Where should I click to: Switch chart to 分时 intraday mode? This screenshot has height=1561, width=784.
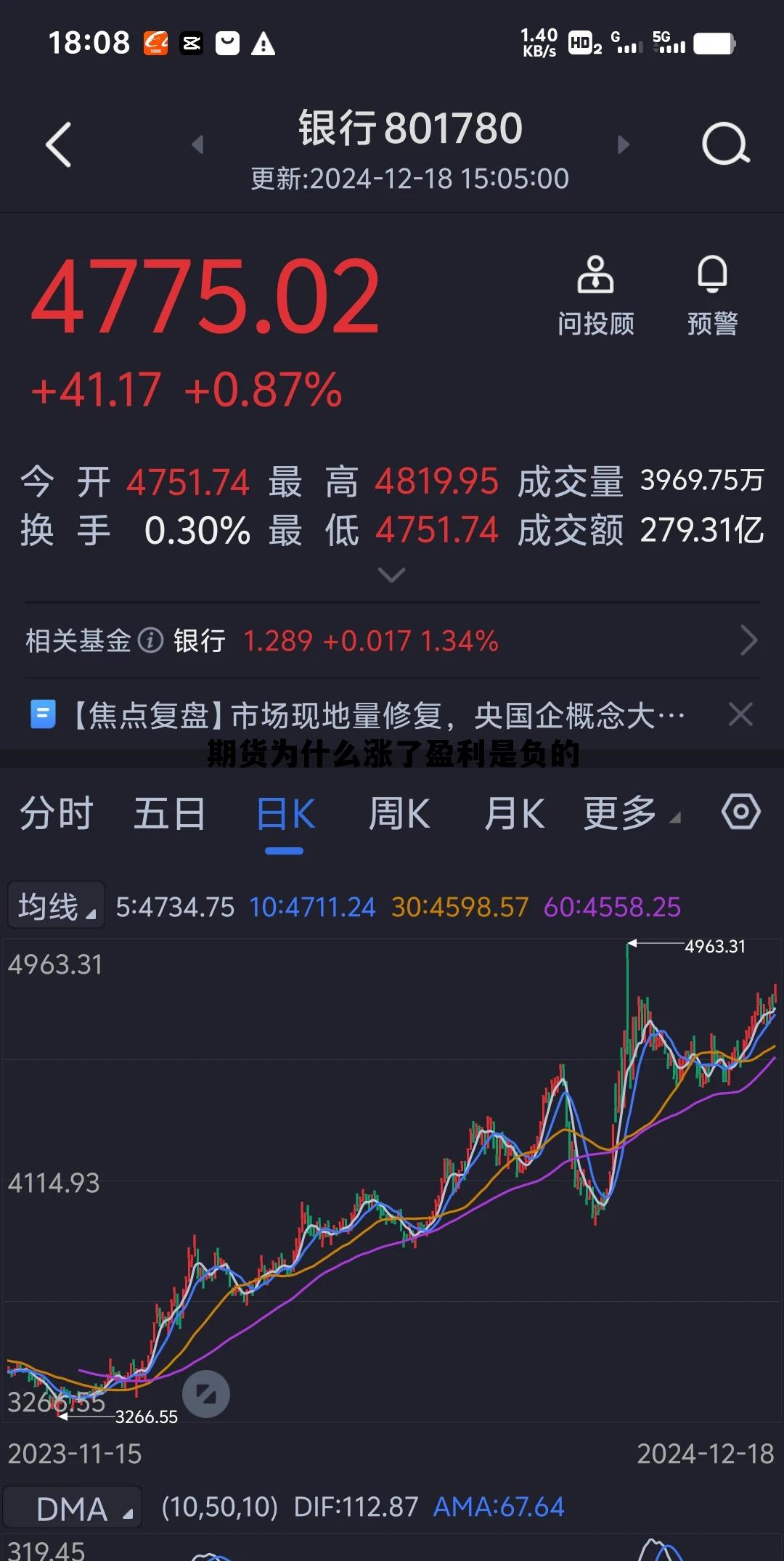[57, 813]
